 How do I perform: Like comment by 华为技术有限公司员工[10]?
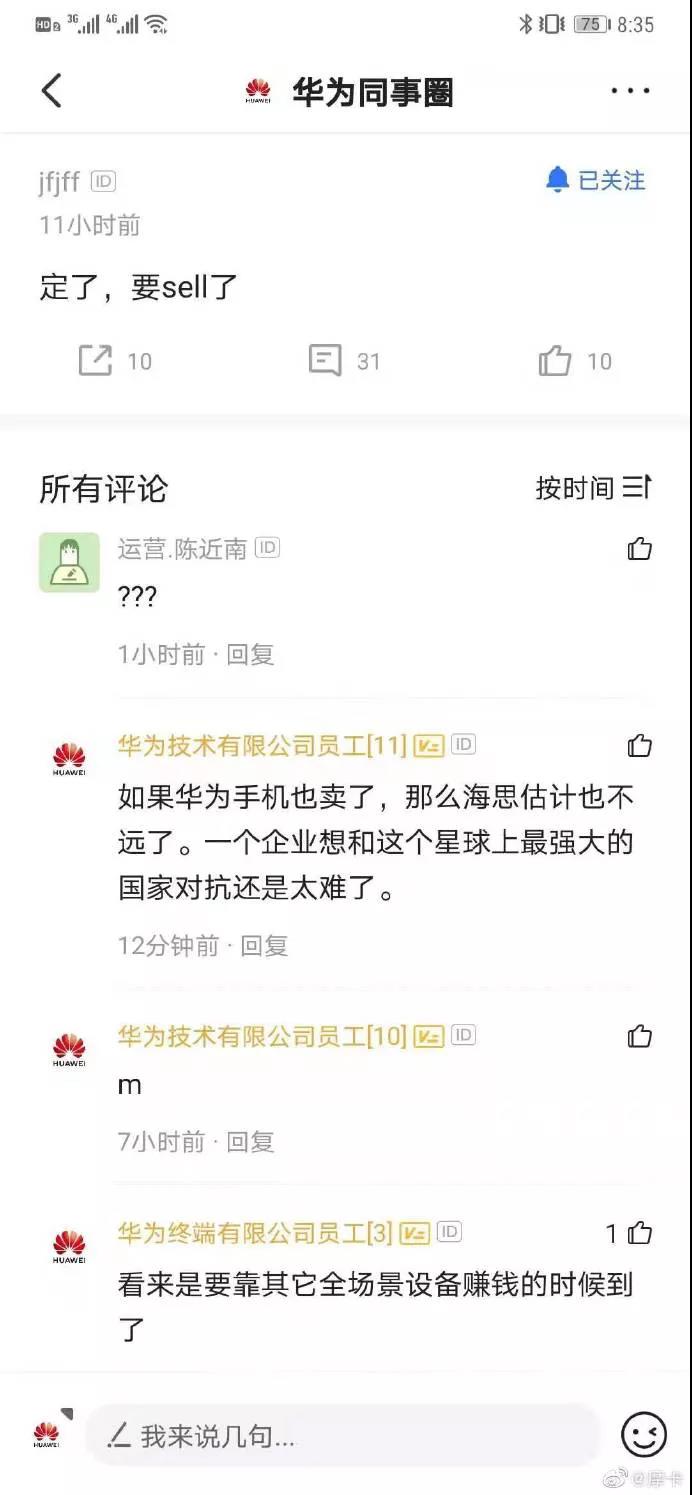pyautogui.click(x=639, y=1036)
